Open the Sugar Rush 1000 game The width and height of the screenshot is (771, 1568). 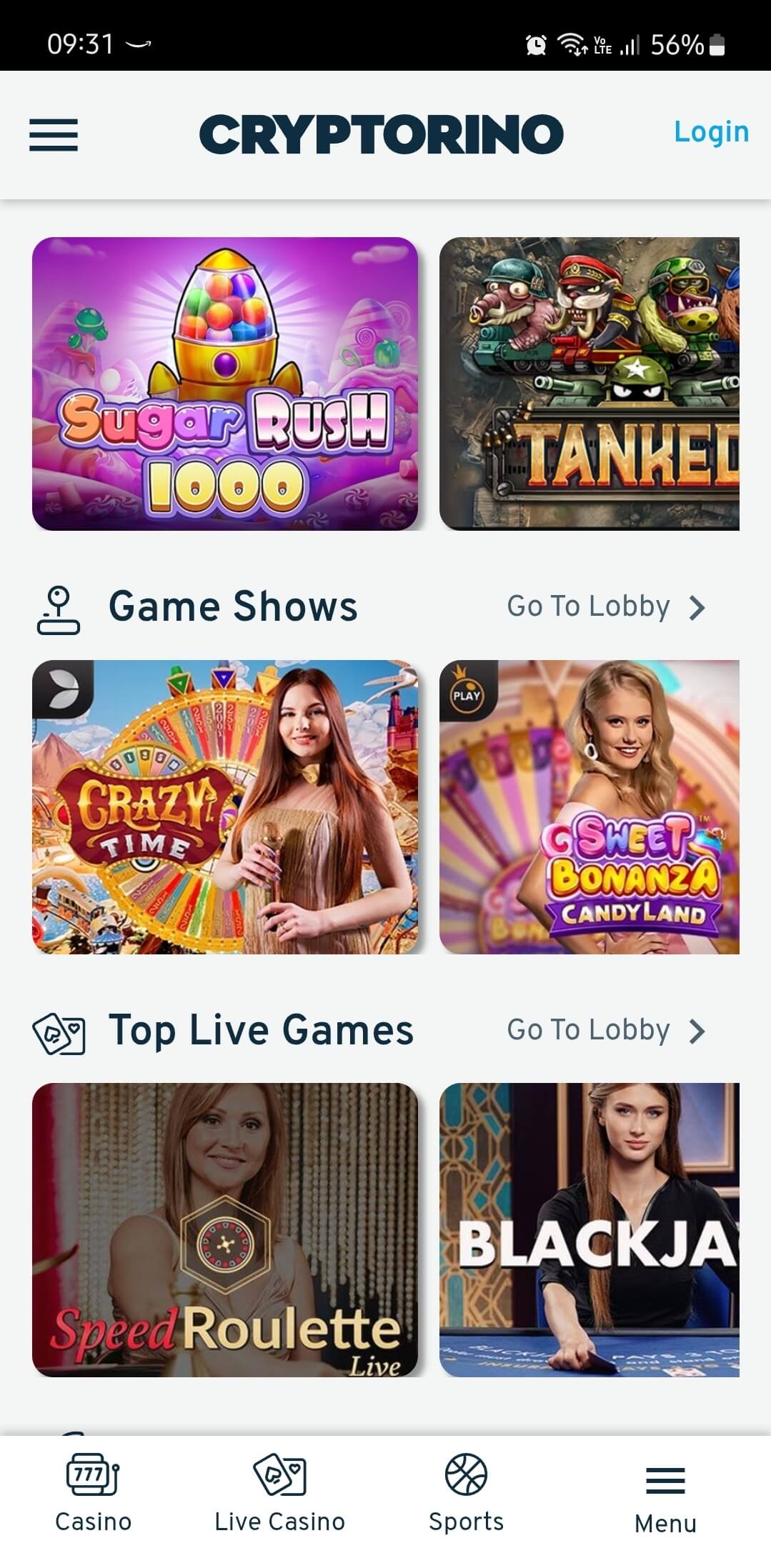pos(227,384)
